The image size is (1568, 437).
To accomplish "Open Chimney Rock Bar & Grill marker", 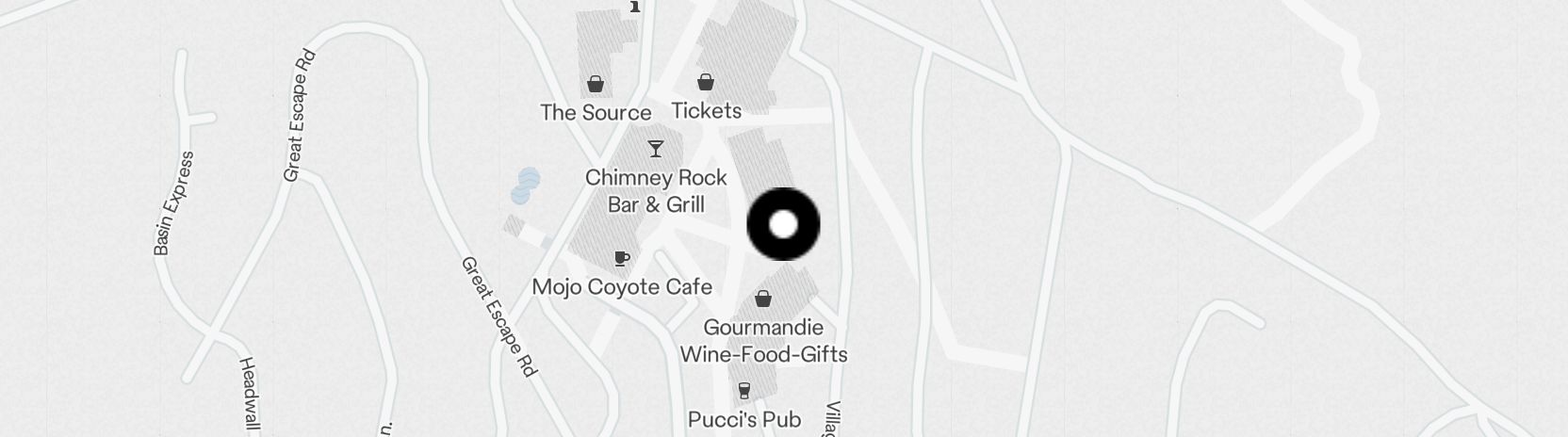I will [656, 149].
